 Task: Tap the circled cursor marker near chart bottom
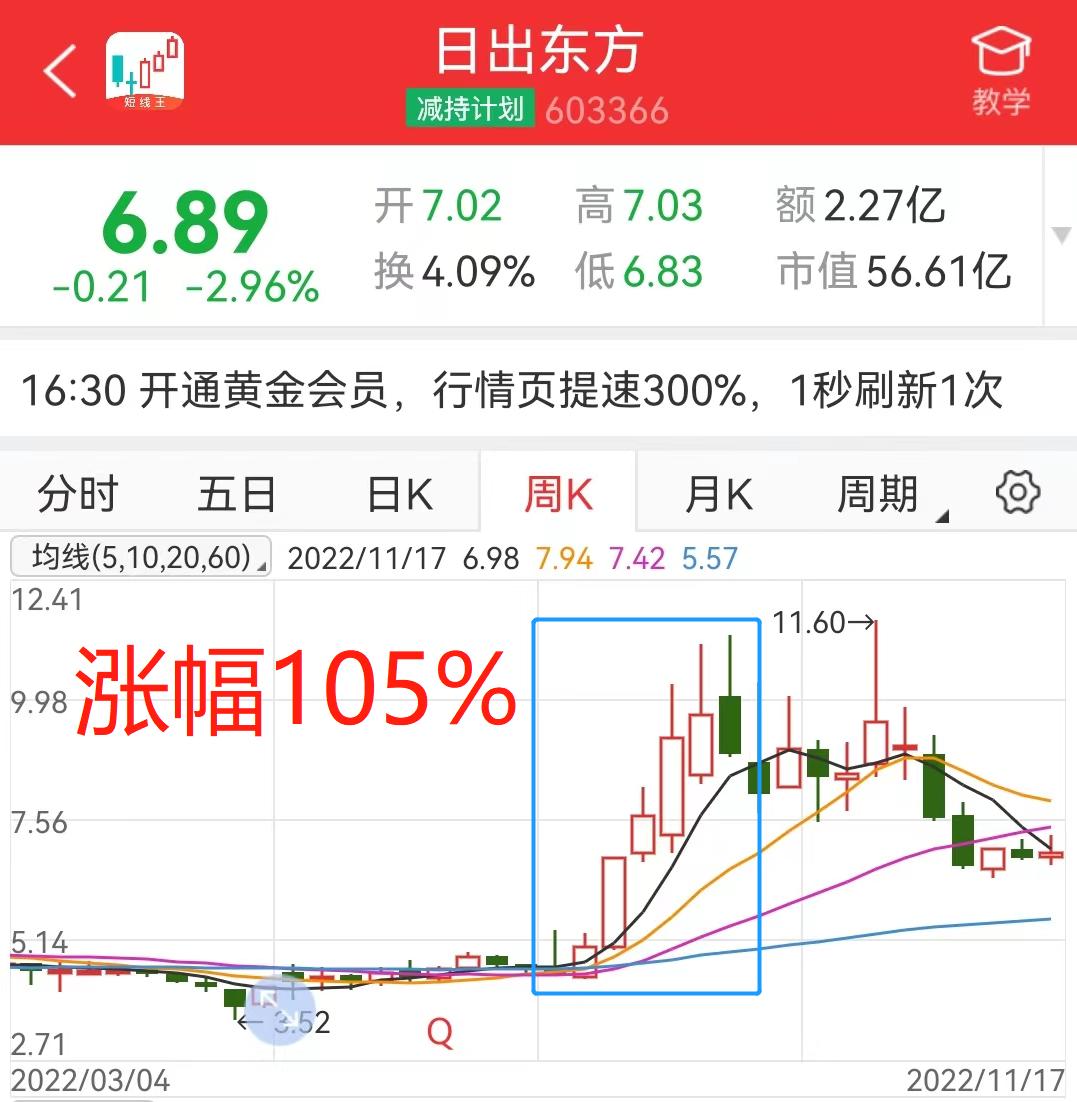pyautogui.click(x=281, y=1007)
